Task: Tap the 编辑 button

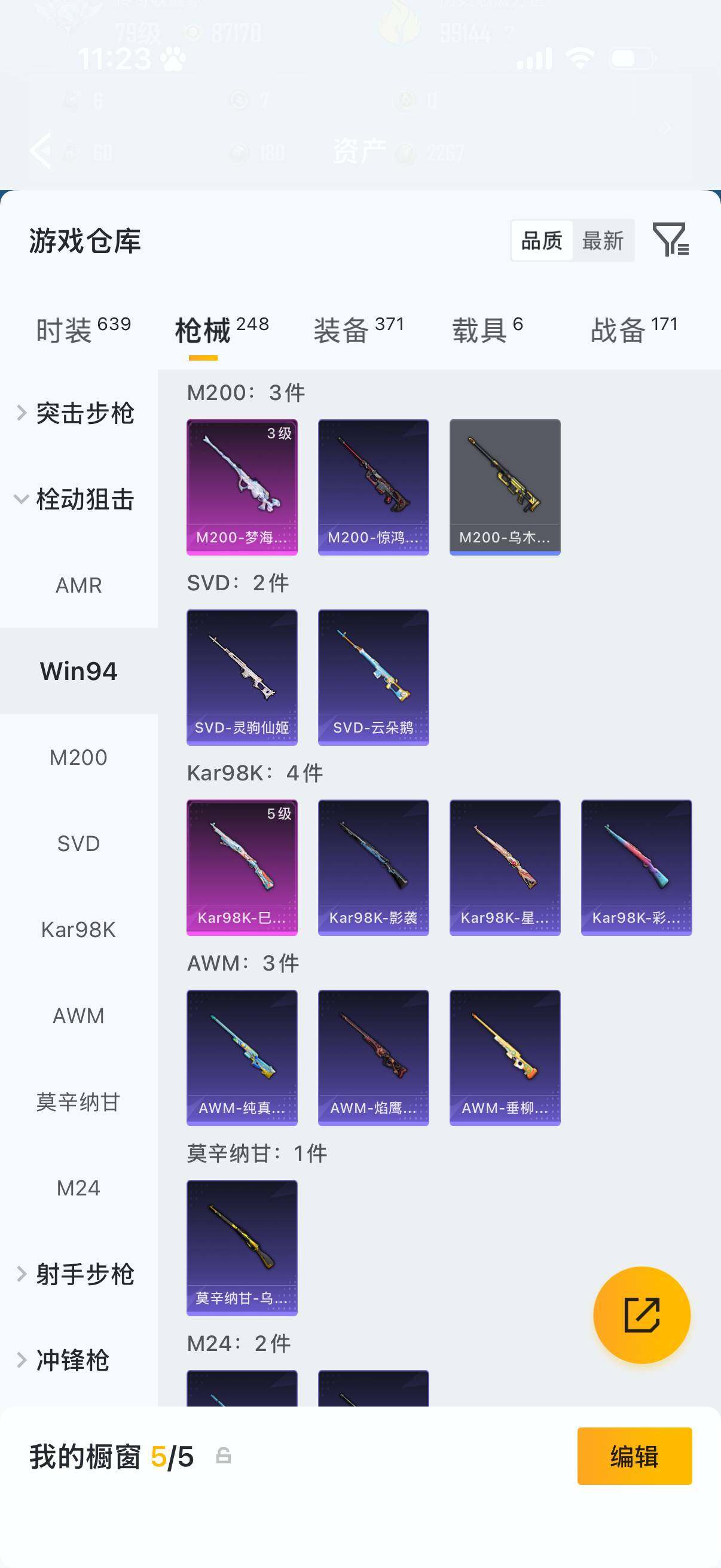Action: pos(634,1456)
